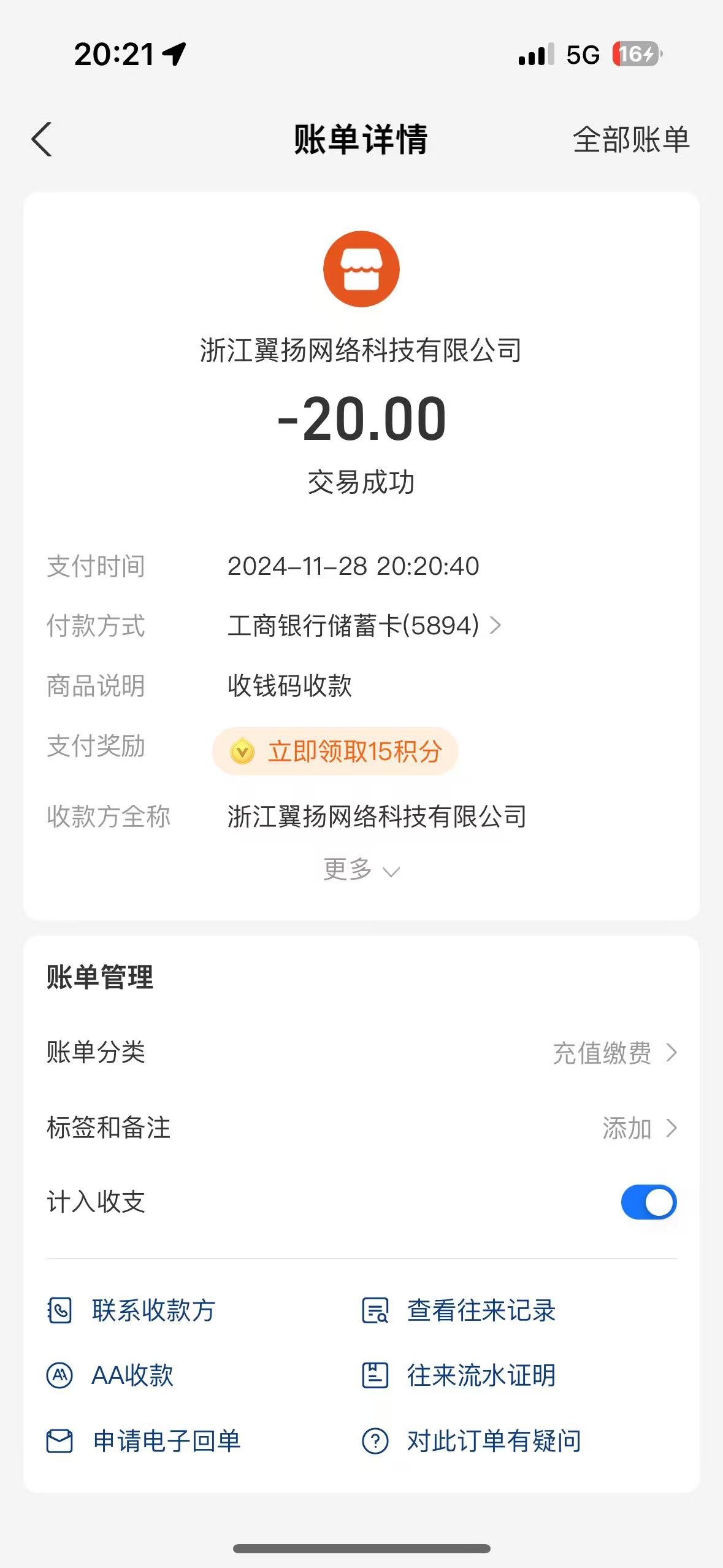Add a tag via 标签和备注
This screenshot has width=723, height=1568.
click(638, 1128)
